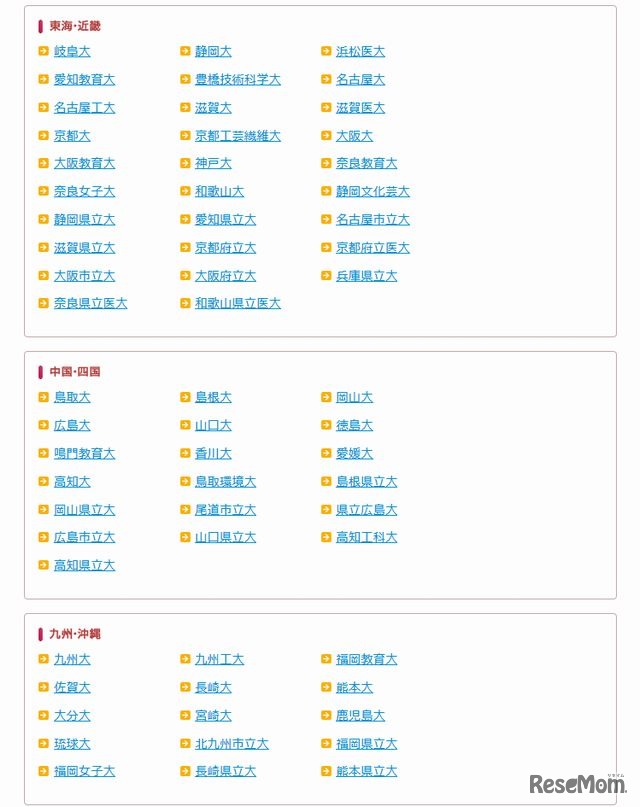
Task: Tap the 琉球大 link
Action: click(72, 743)
